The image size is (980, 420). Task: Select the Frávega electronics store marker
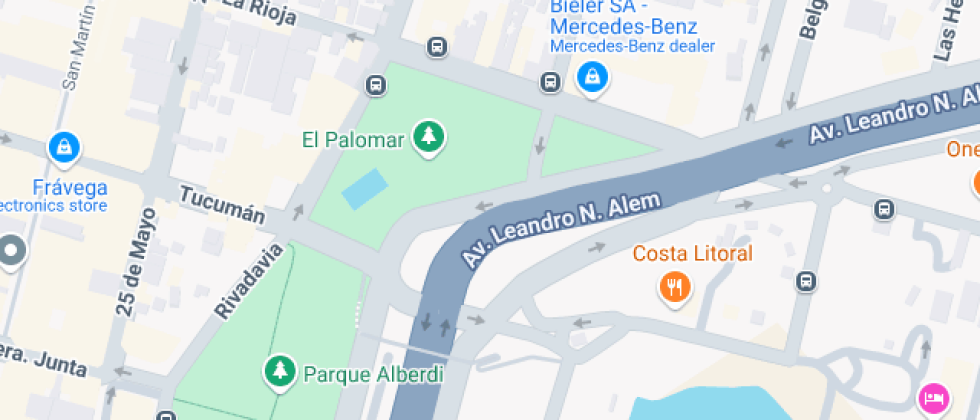[x=64, y=148]
